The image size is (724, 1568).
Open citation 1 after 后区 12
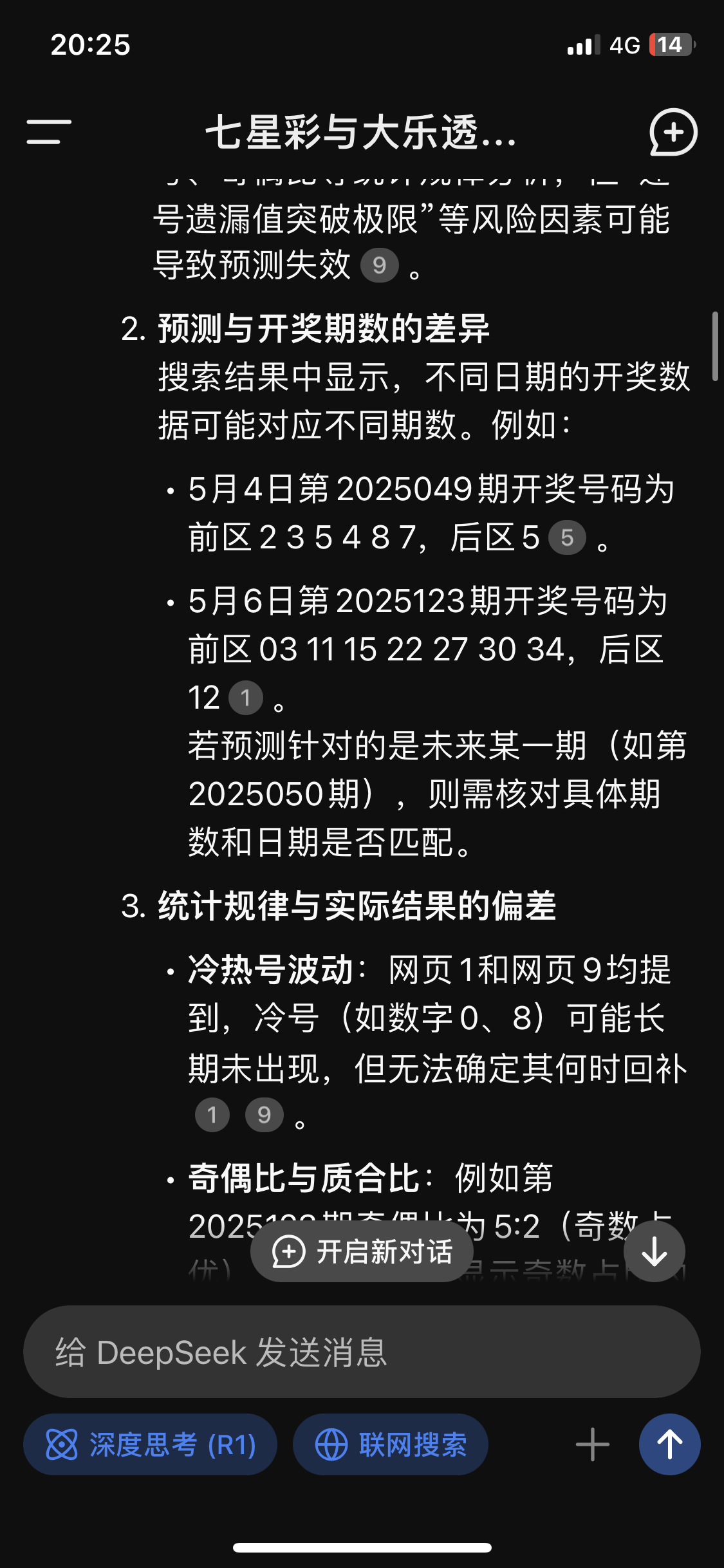[x=246, y=698]
